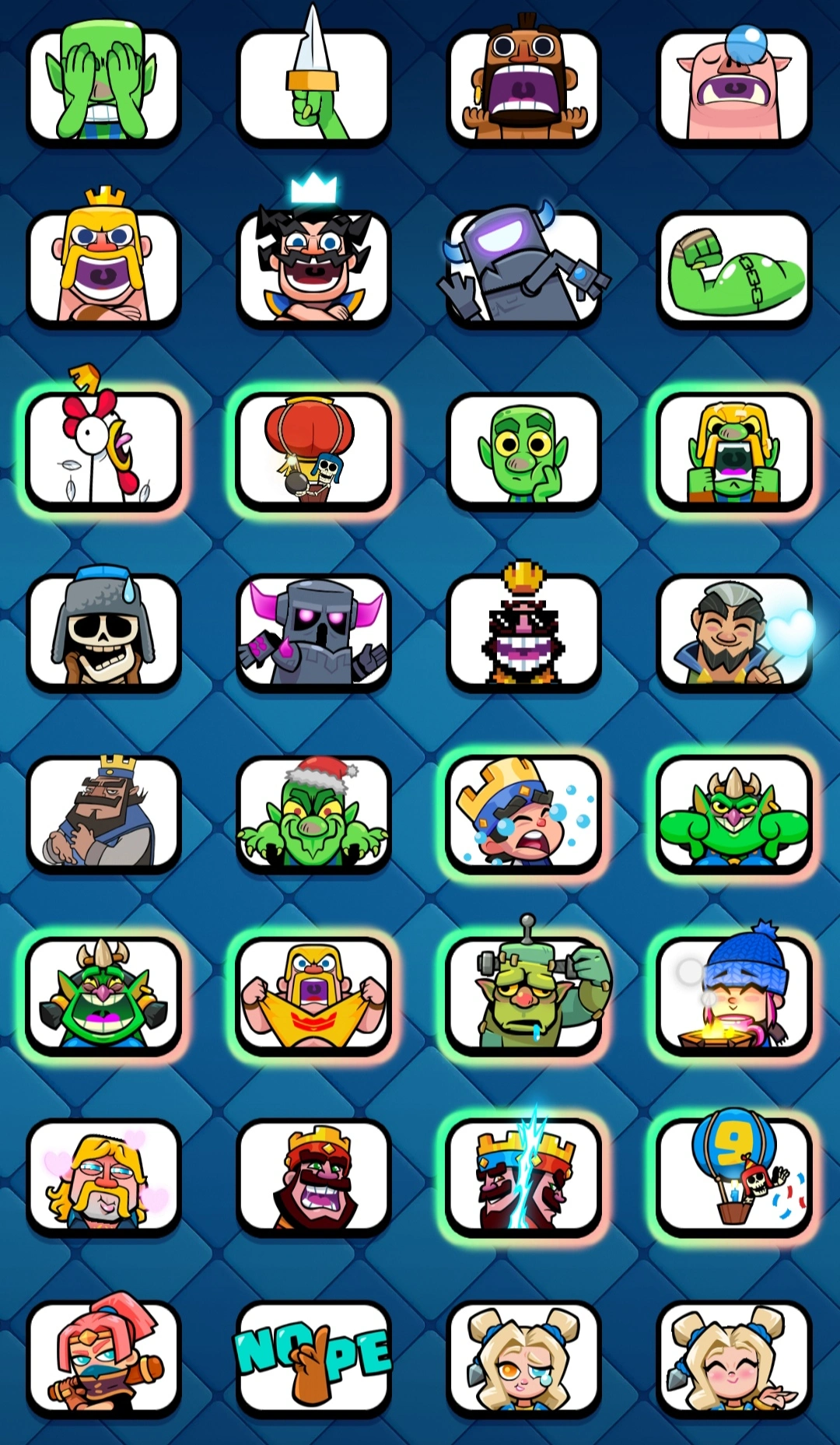The height and width of the screenshot is (1445, 840).
Task: Select the goblin covering its eyes emote
Action: coord(103,86)
